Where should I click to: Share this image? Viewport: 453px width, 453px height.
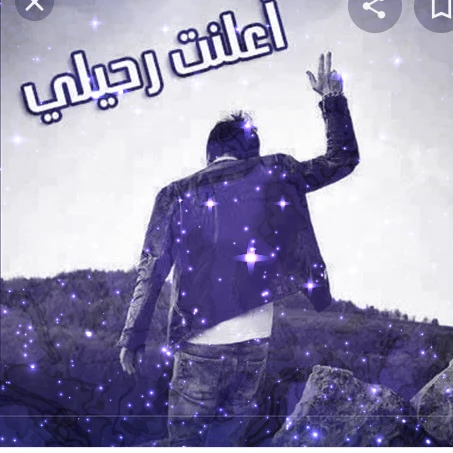coord(374,8)
